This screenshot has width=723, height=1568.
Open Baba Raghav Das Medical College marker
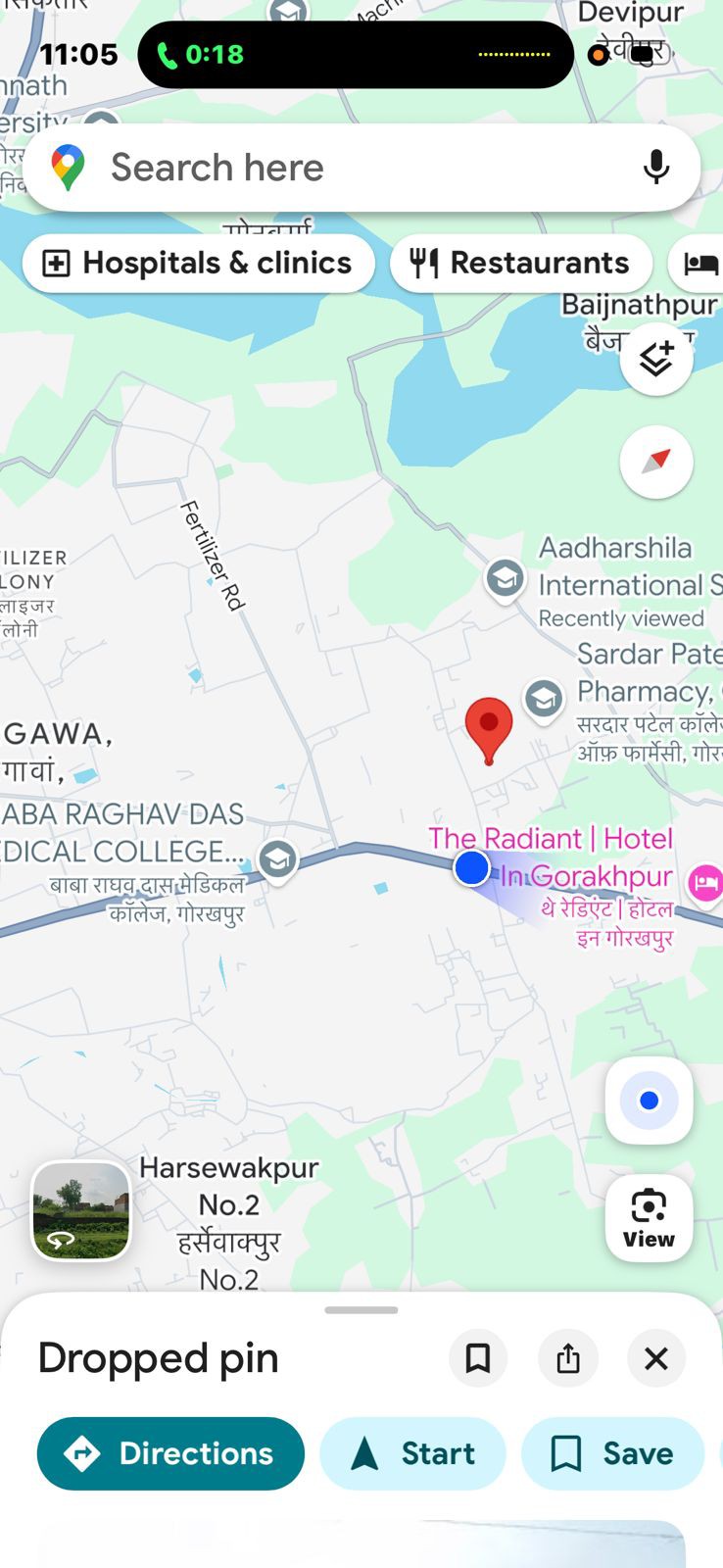278,859
